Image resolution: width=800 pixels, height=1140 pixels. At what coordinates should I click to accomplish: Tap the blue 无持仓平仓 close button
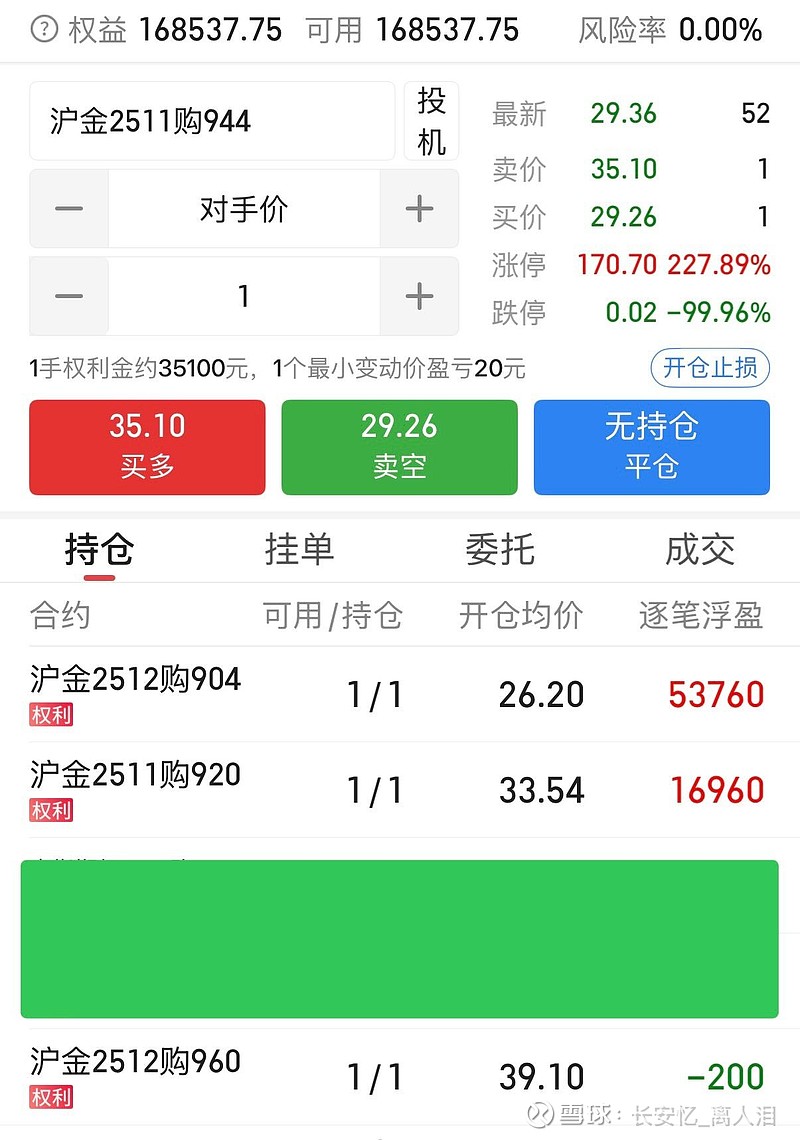point(651,447)
